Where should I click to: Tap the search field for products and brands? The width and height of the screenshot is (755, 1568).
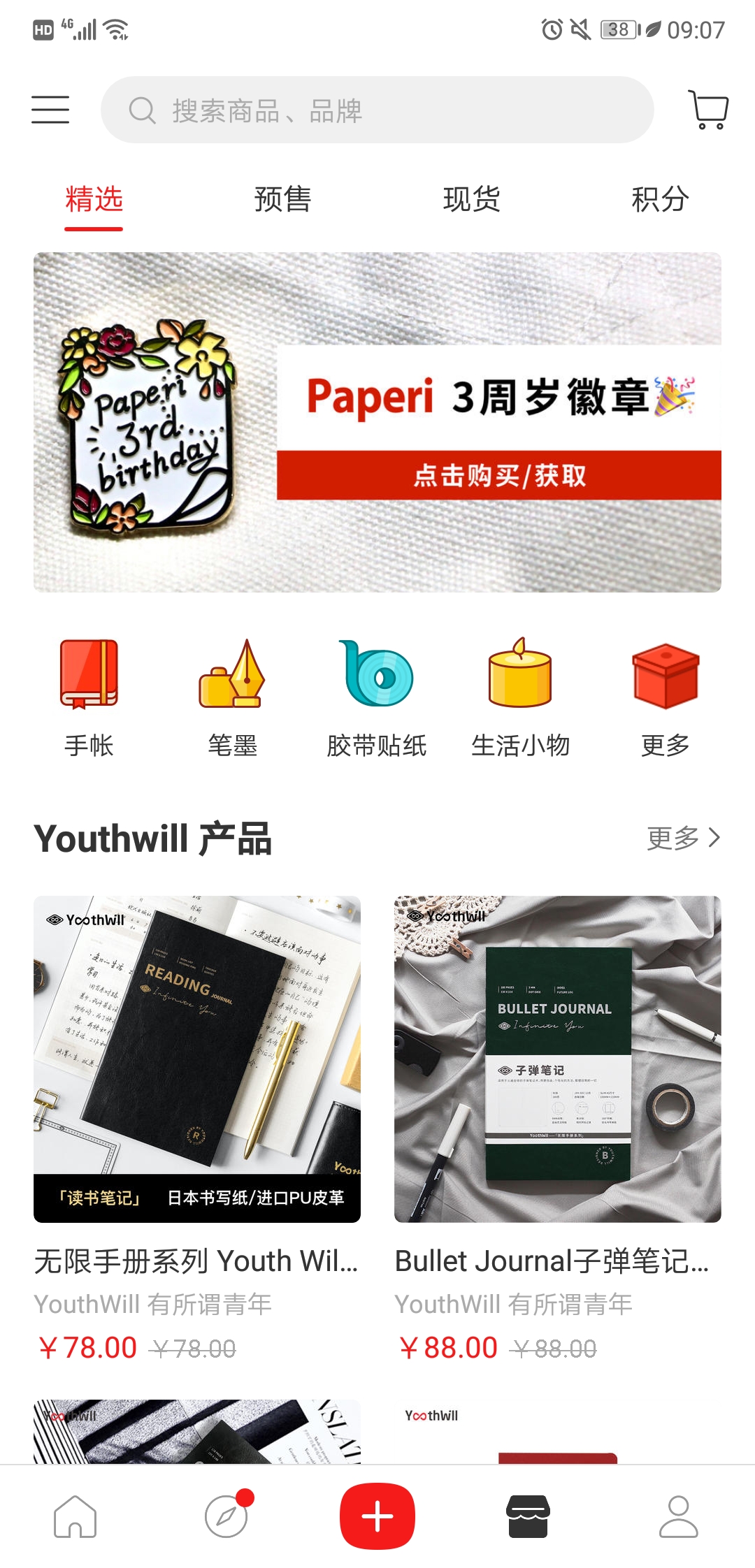[377, 110]
